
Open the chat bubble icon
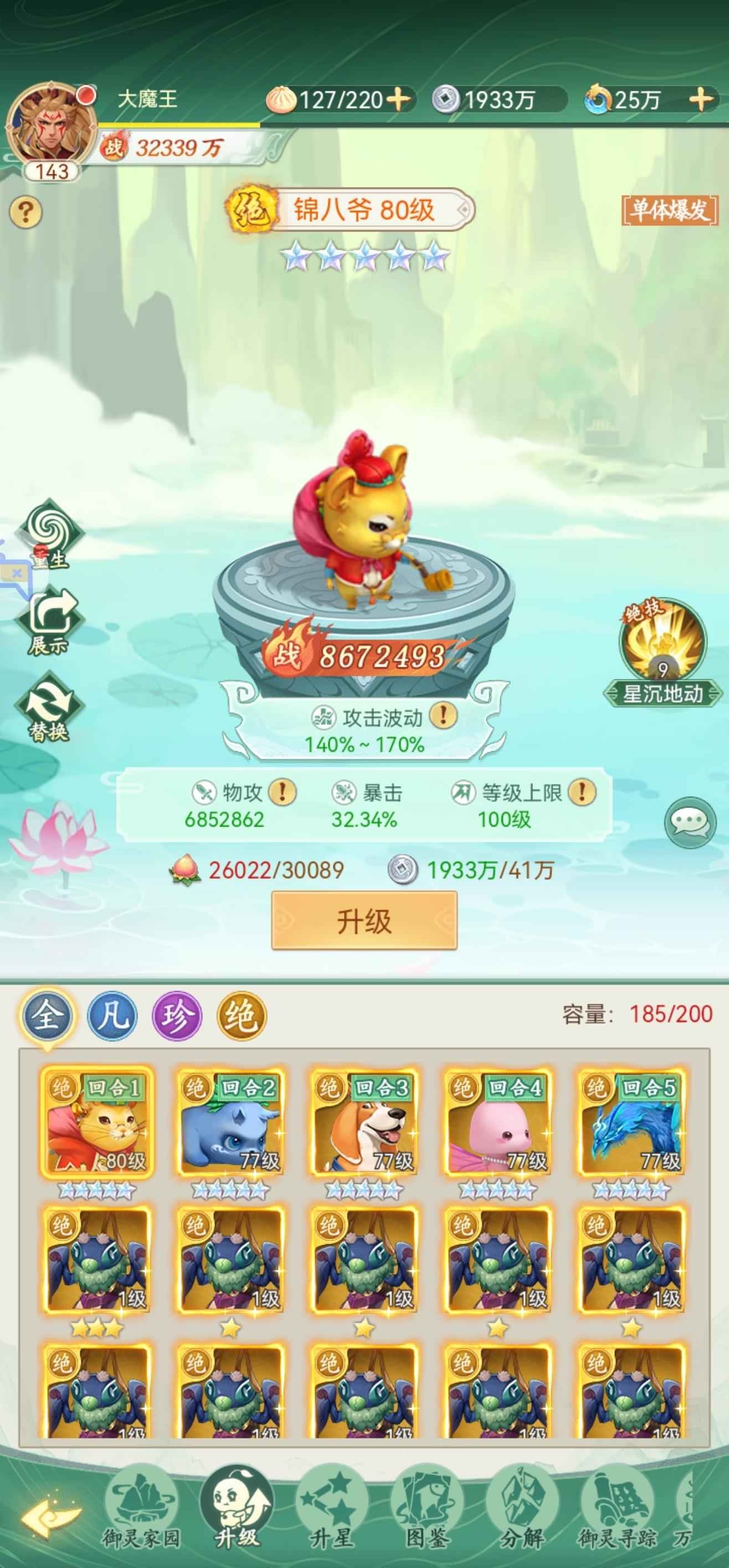(690, 822)
